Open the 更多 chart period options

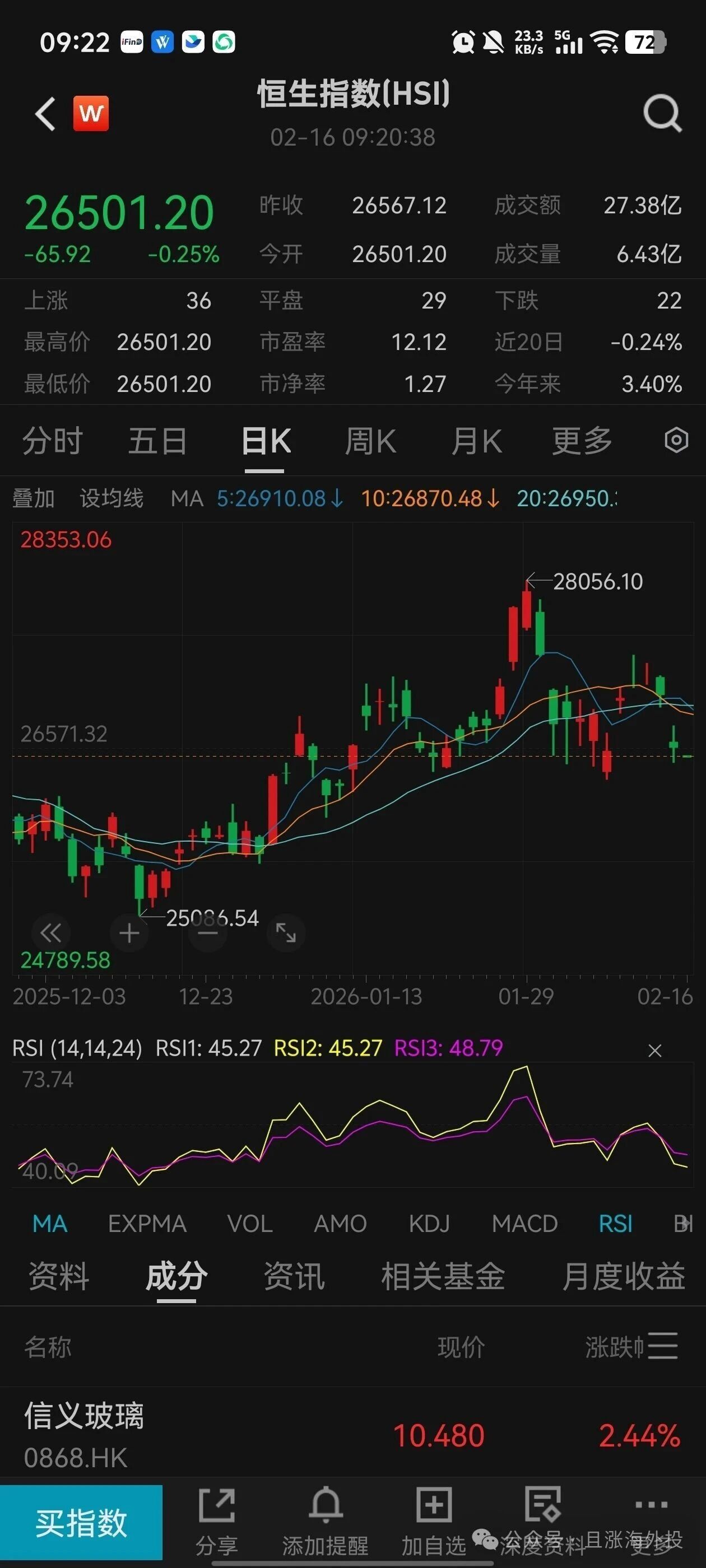click(x=582, y=441)
